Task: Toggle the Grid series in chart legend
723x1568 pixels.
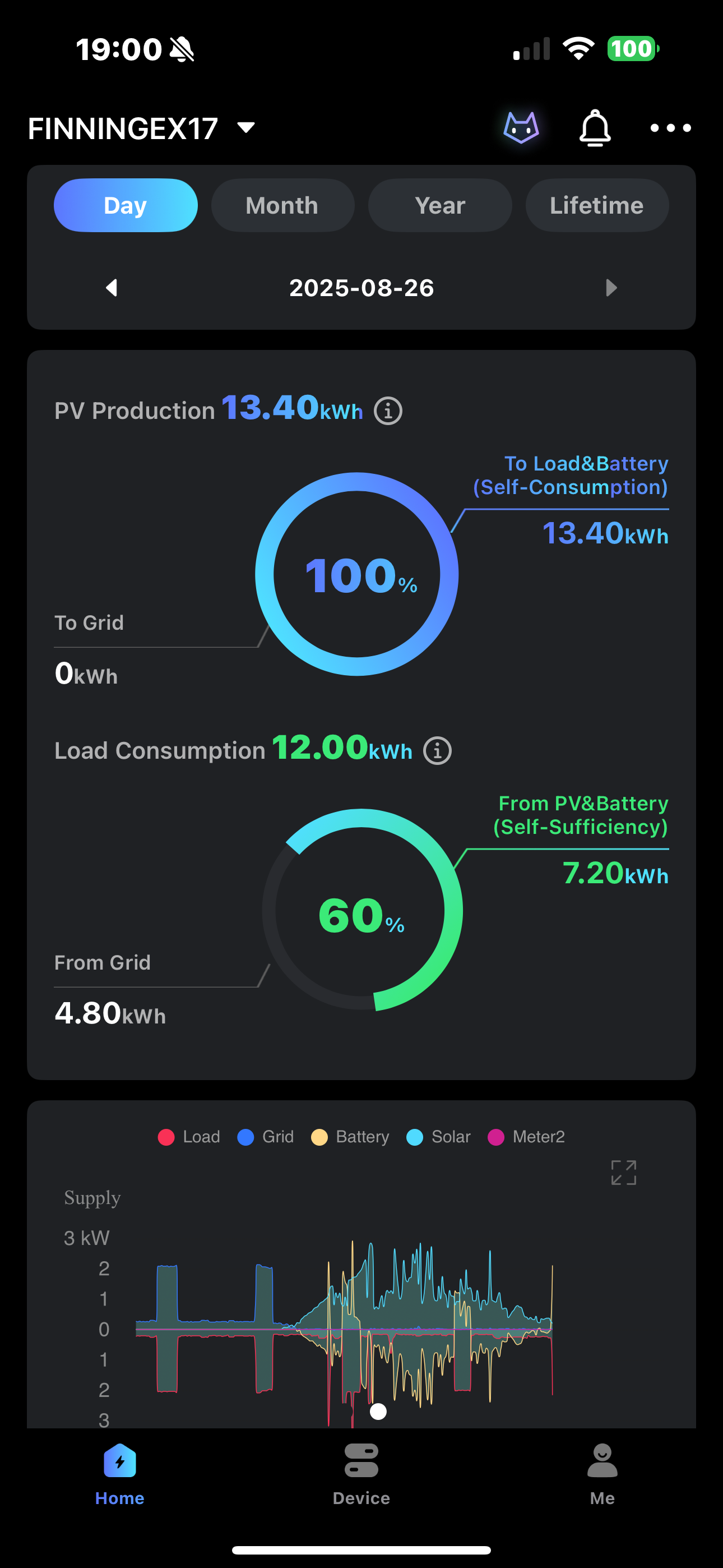Action: point(266,1136)
